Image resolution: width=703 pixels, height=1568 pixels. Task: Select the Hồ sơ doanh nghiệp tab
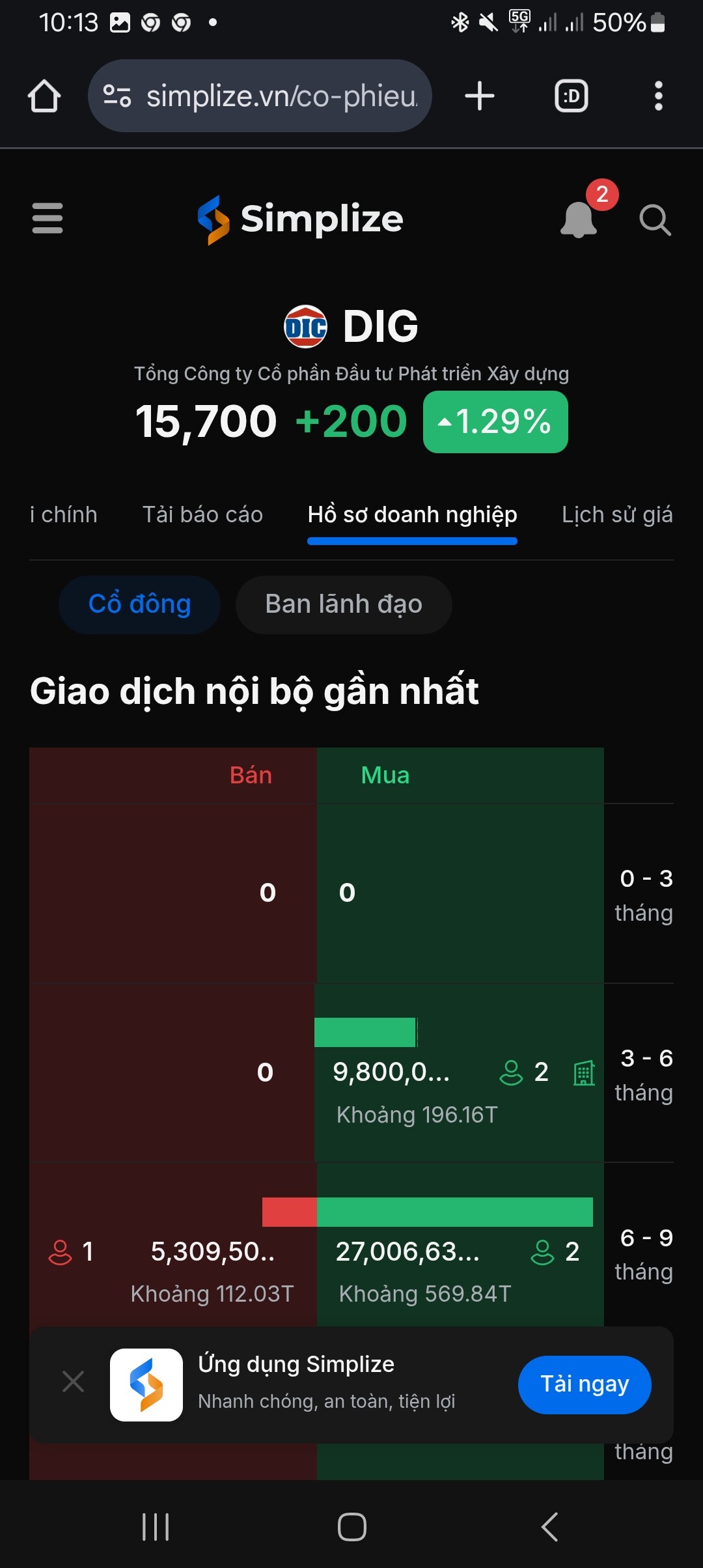[412, 515]
